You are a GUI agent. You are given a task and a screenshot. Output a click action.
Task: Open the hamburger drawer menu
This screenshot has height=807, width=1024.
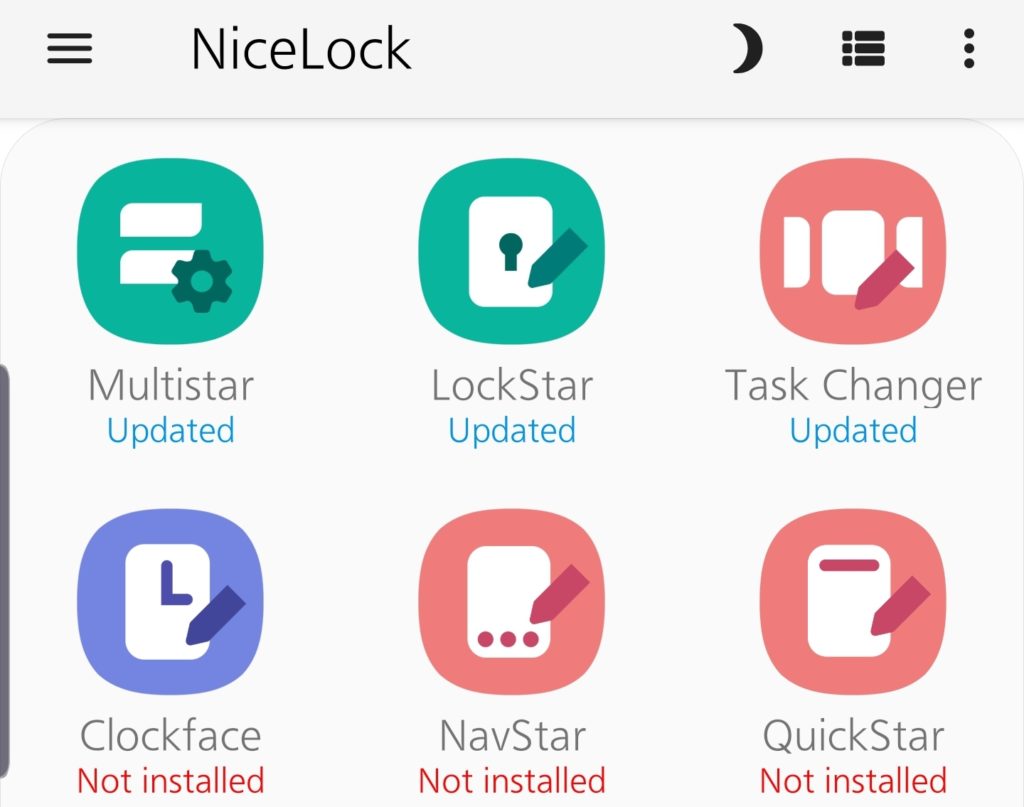(x=70, y=49)
